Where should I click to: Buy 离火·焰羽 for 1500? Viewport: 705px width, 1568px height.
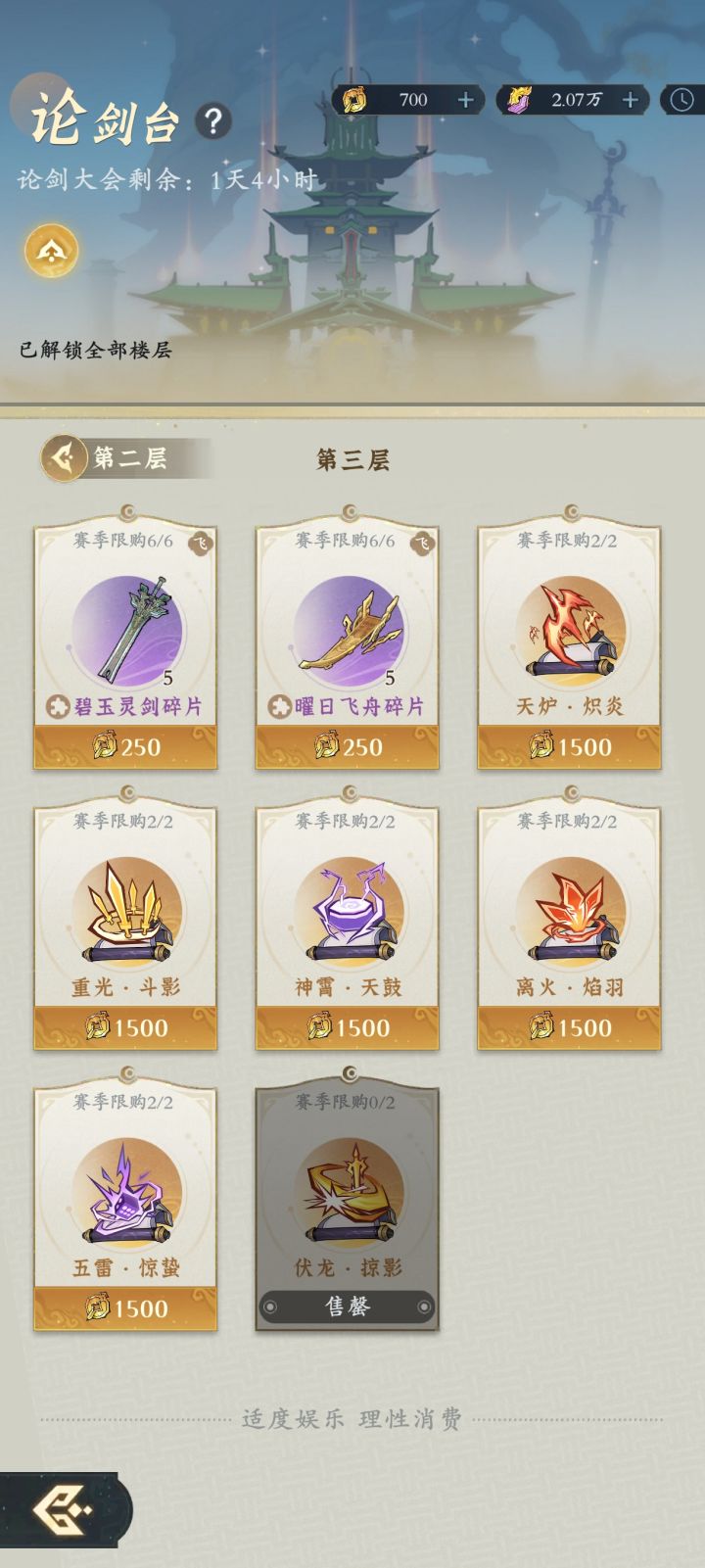pos(570,1027)
